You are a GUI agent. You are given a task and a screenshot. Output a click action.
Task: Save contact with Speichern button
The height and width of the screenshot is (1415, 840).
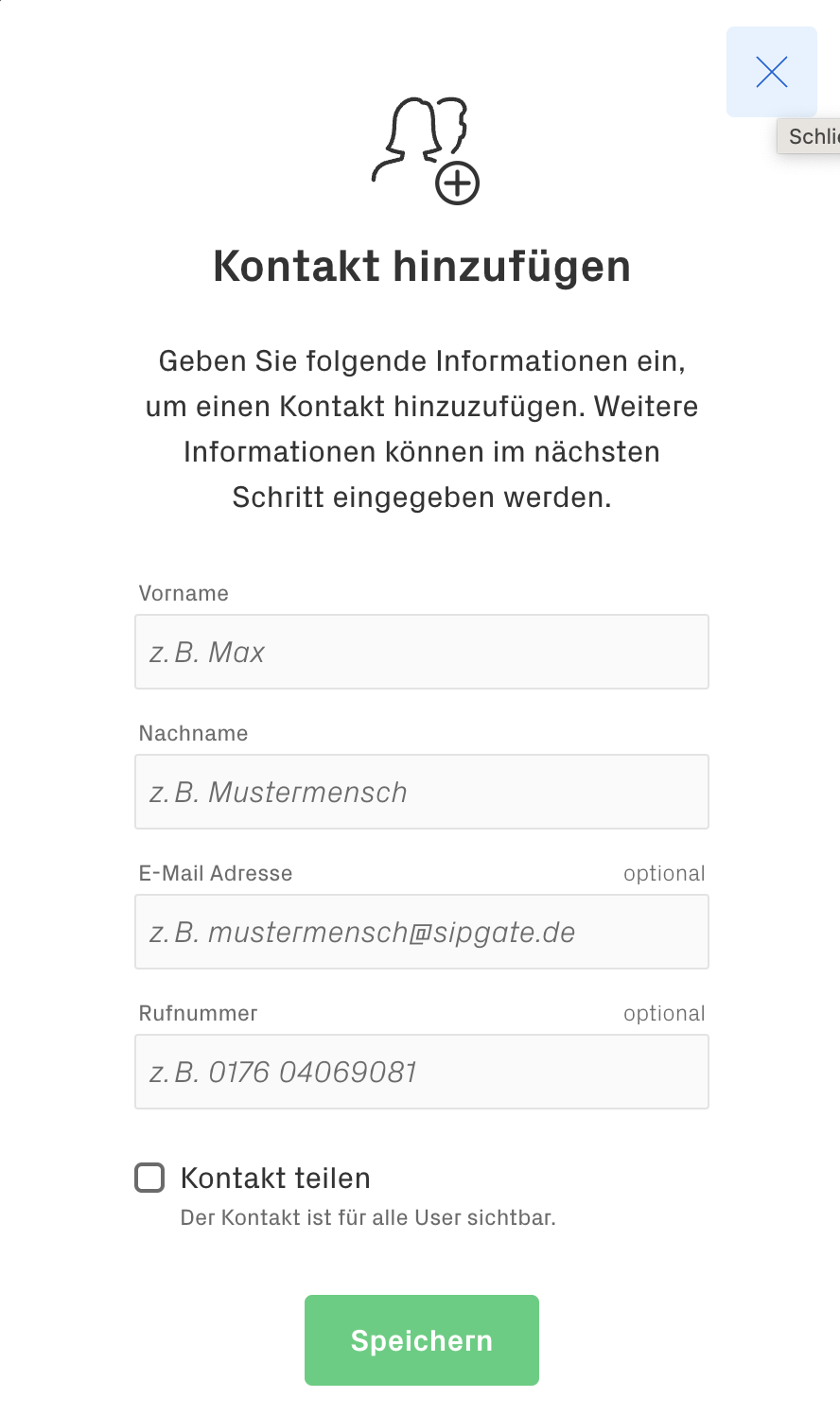click(x=422, y=1340)
